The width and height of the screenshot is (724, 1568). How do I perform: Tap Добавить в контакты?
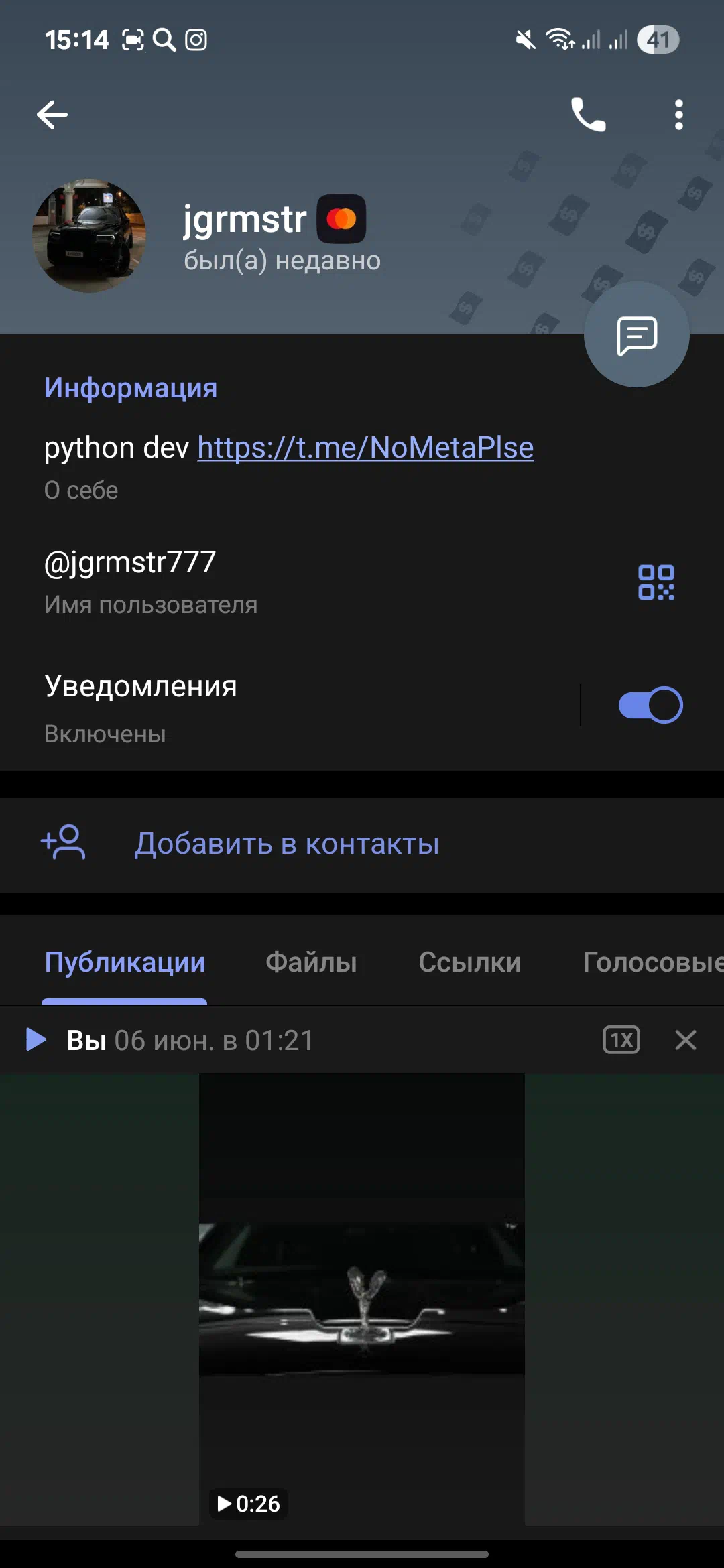[362, 844]
